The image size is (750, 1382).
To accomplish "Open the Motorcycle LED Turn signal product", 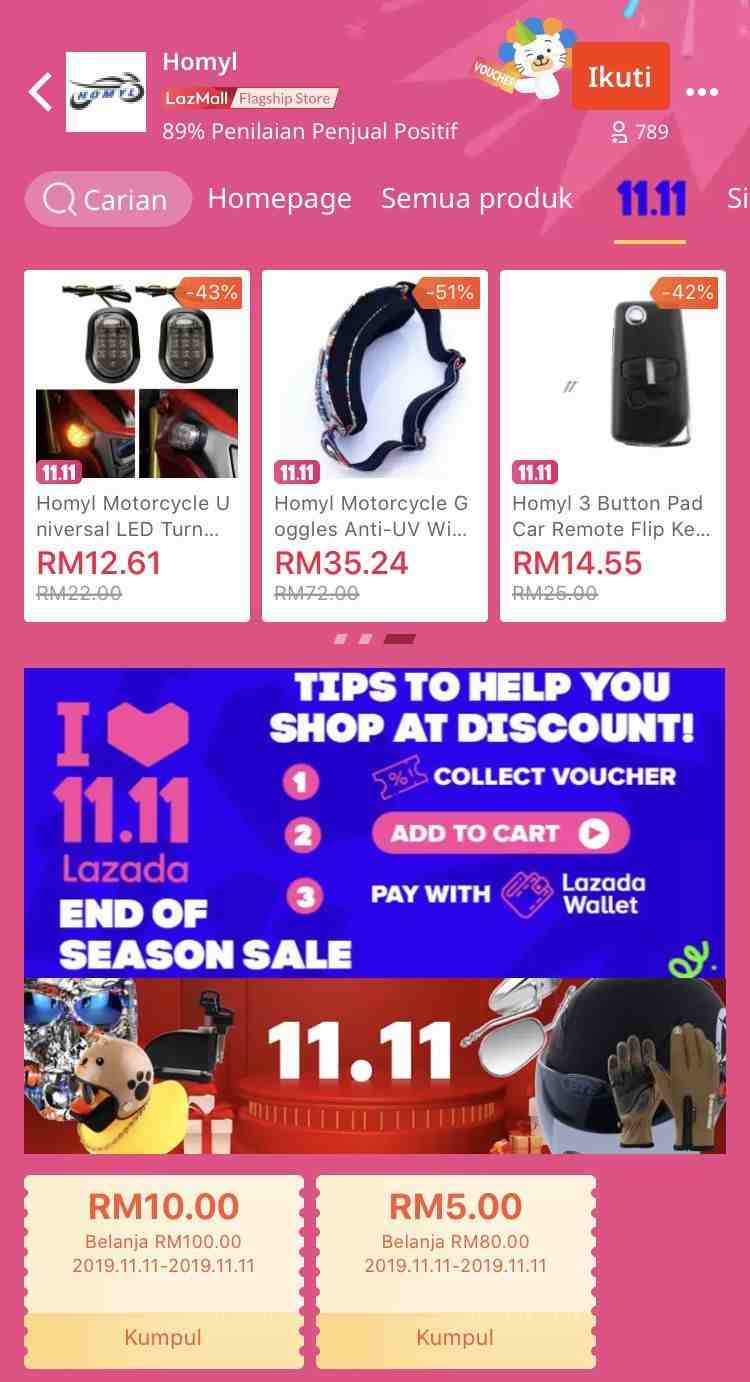I will [x=137, y=445].
